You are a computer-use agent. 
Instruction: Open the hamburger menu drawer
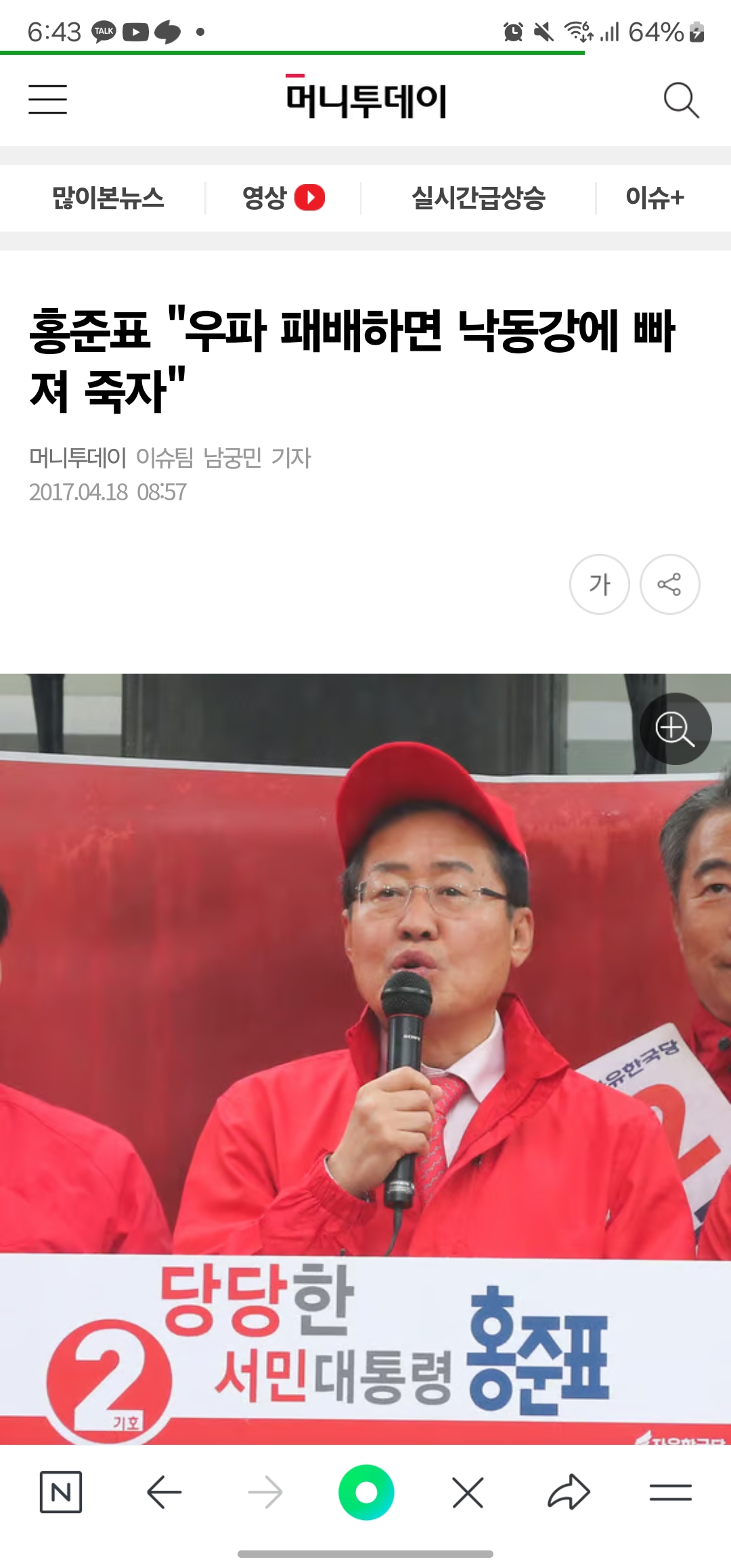[47, 100]
